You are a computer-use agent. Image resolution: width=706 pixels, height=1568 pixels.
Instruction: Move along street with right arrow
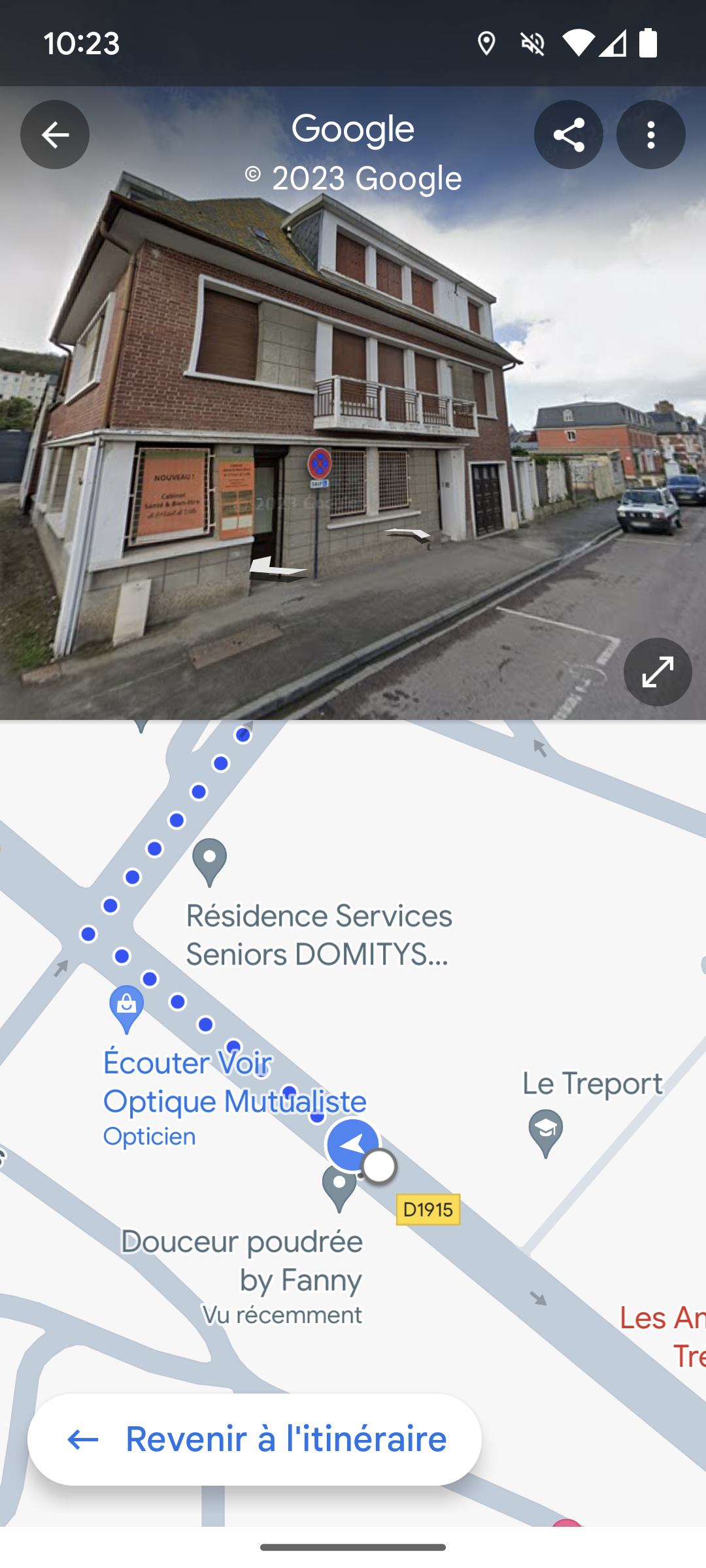coord(409,536)
